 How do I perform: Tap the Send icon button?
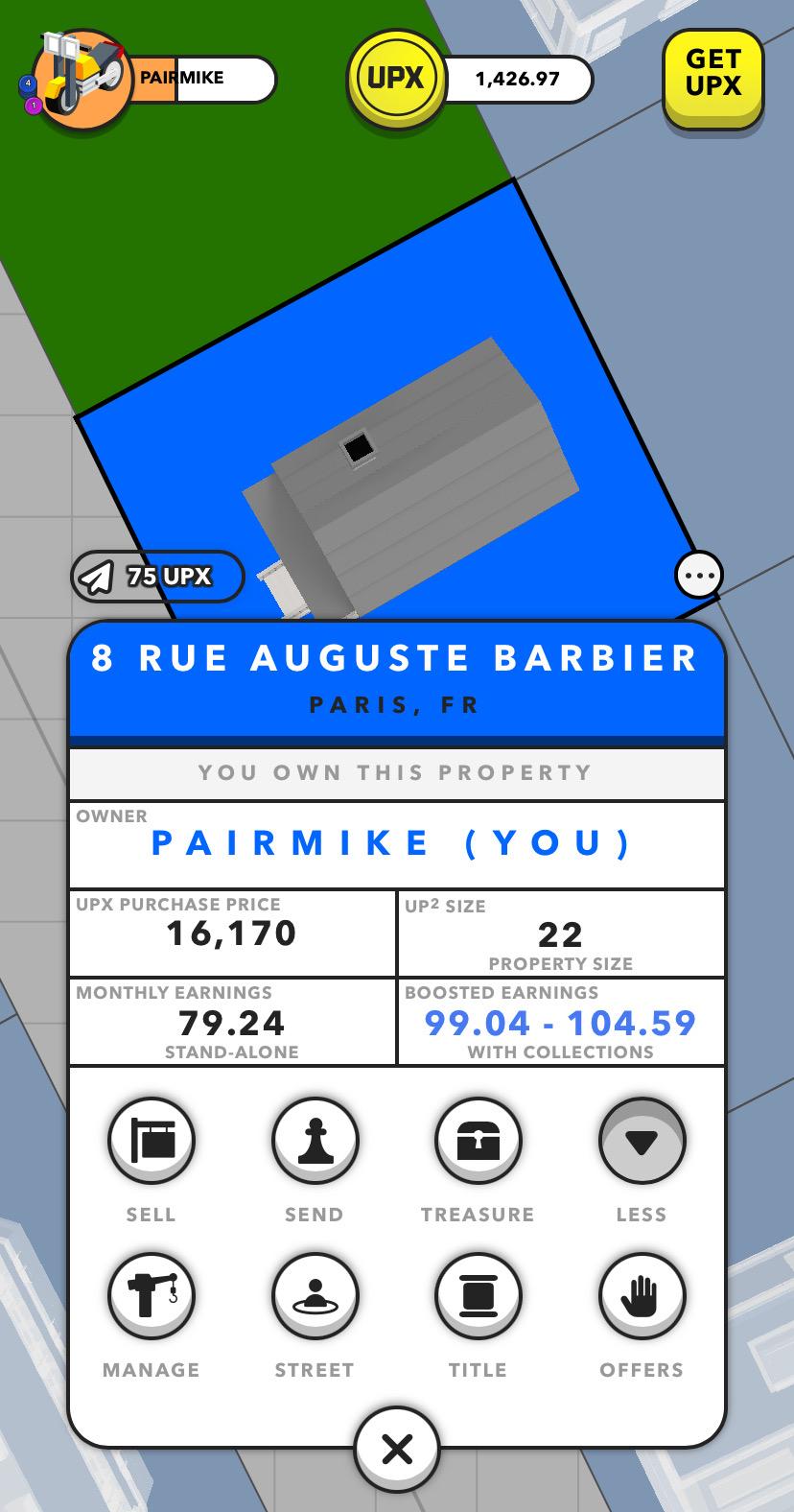315,1141
